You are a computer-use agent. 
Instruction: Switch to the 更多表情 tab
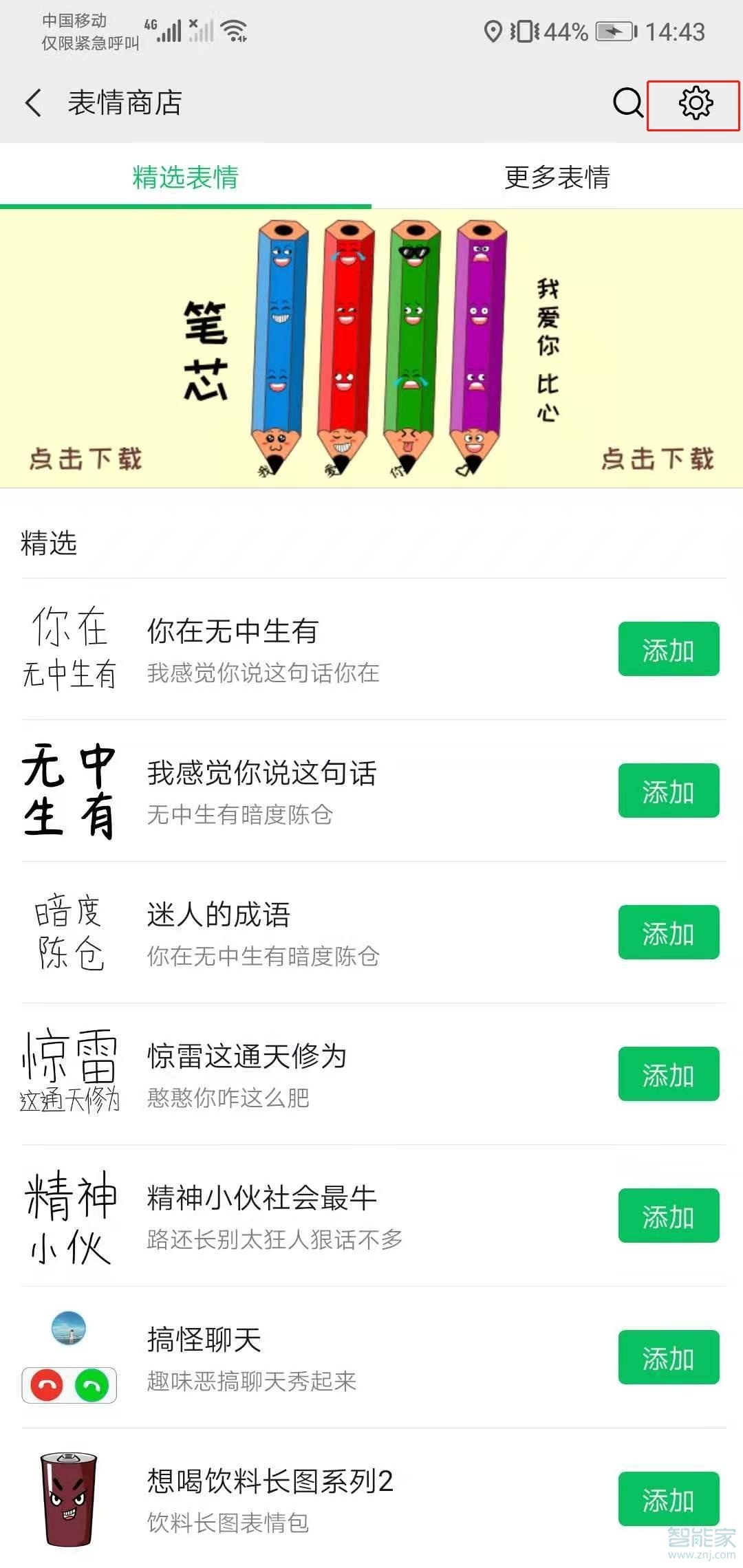[x=557, y=177]
